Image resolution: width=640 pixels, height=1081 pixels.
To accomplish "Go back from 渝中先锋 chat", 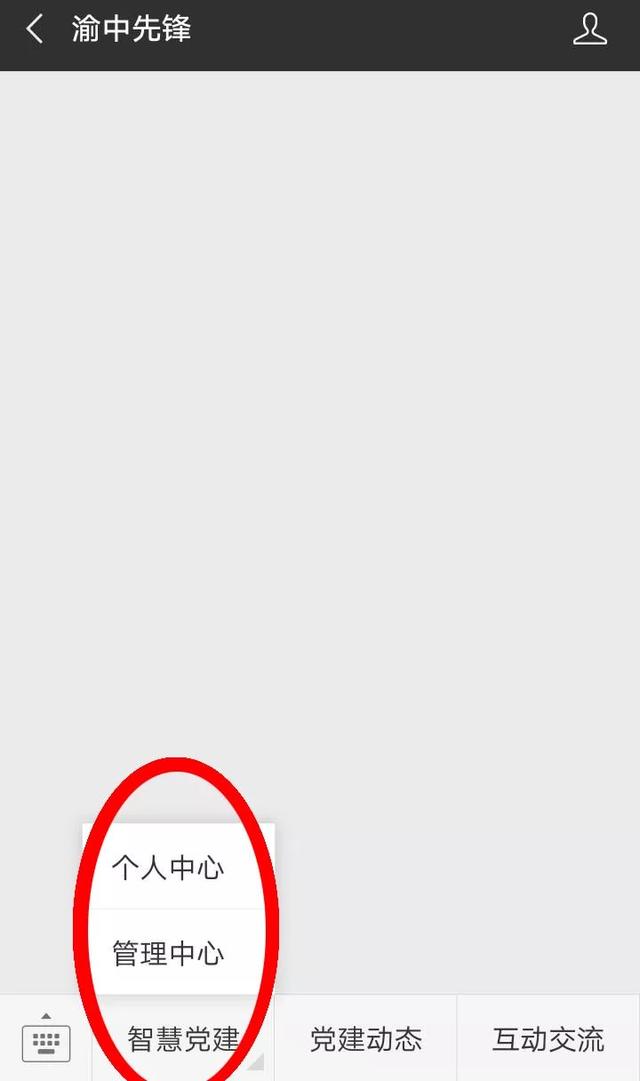I will tap(35, 29).
